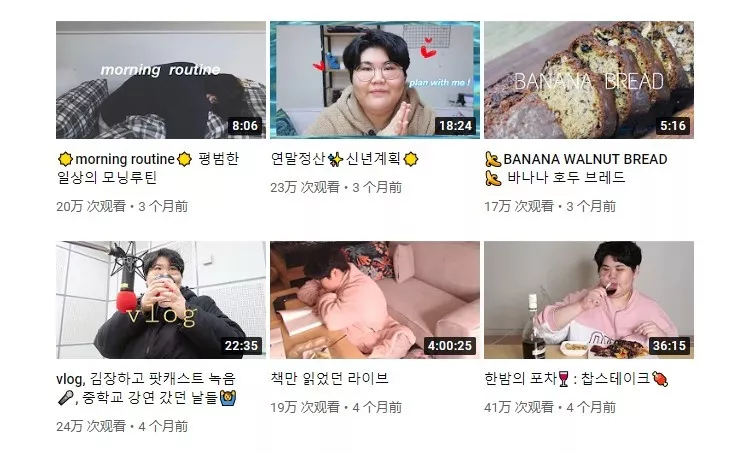Play the 18:24 plan with me video
Viewport: 749px width, 453px height.
[374, 80]
